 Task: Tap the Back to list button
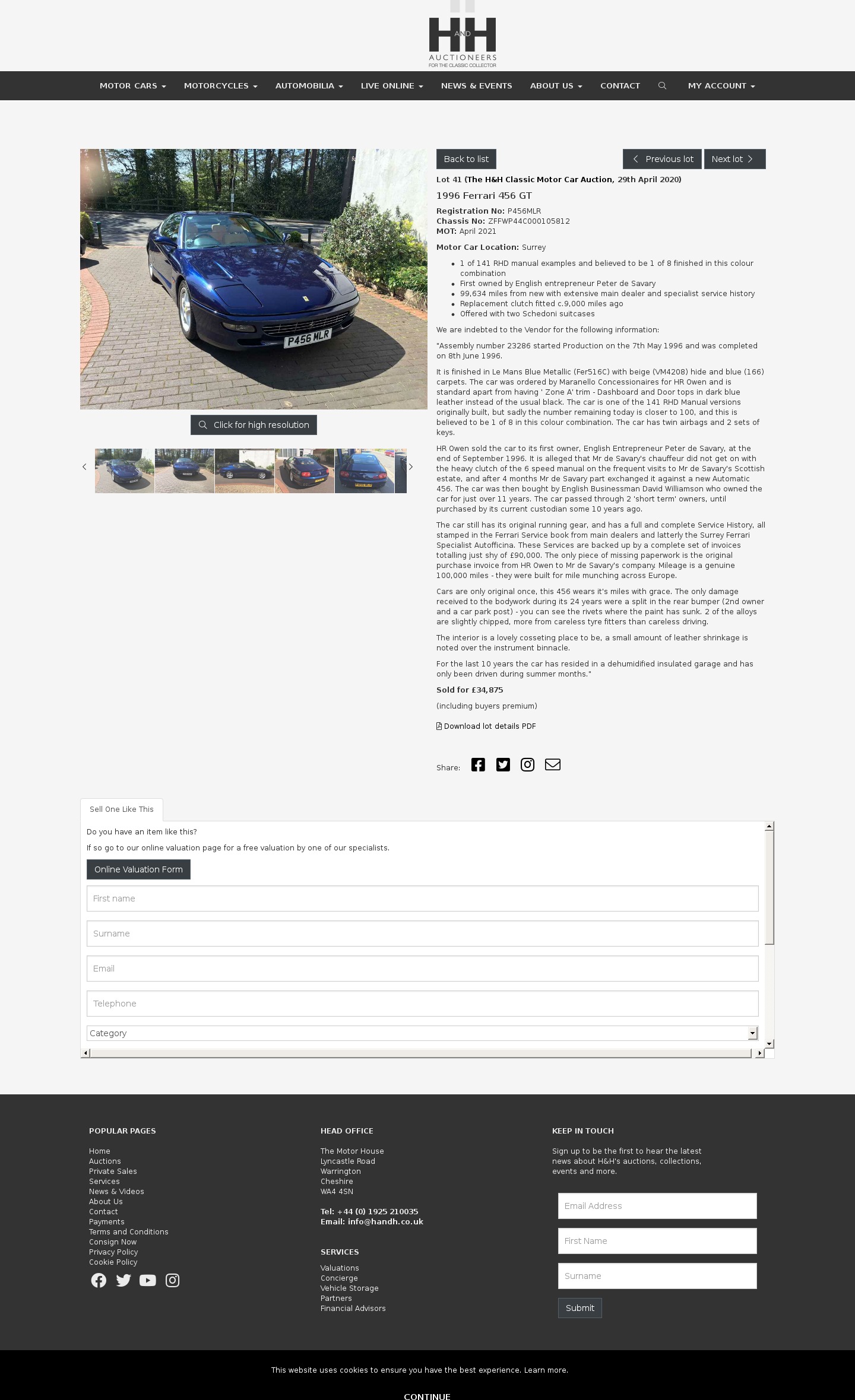[x=466, y=159]
